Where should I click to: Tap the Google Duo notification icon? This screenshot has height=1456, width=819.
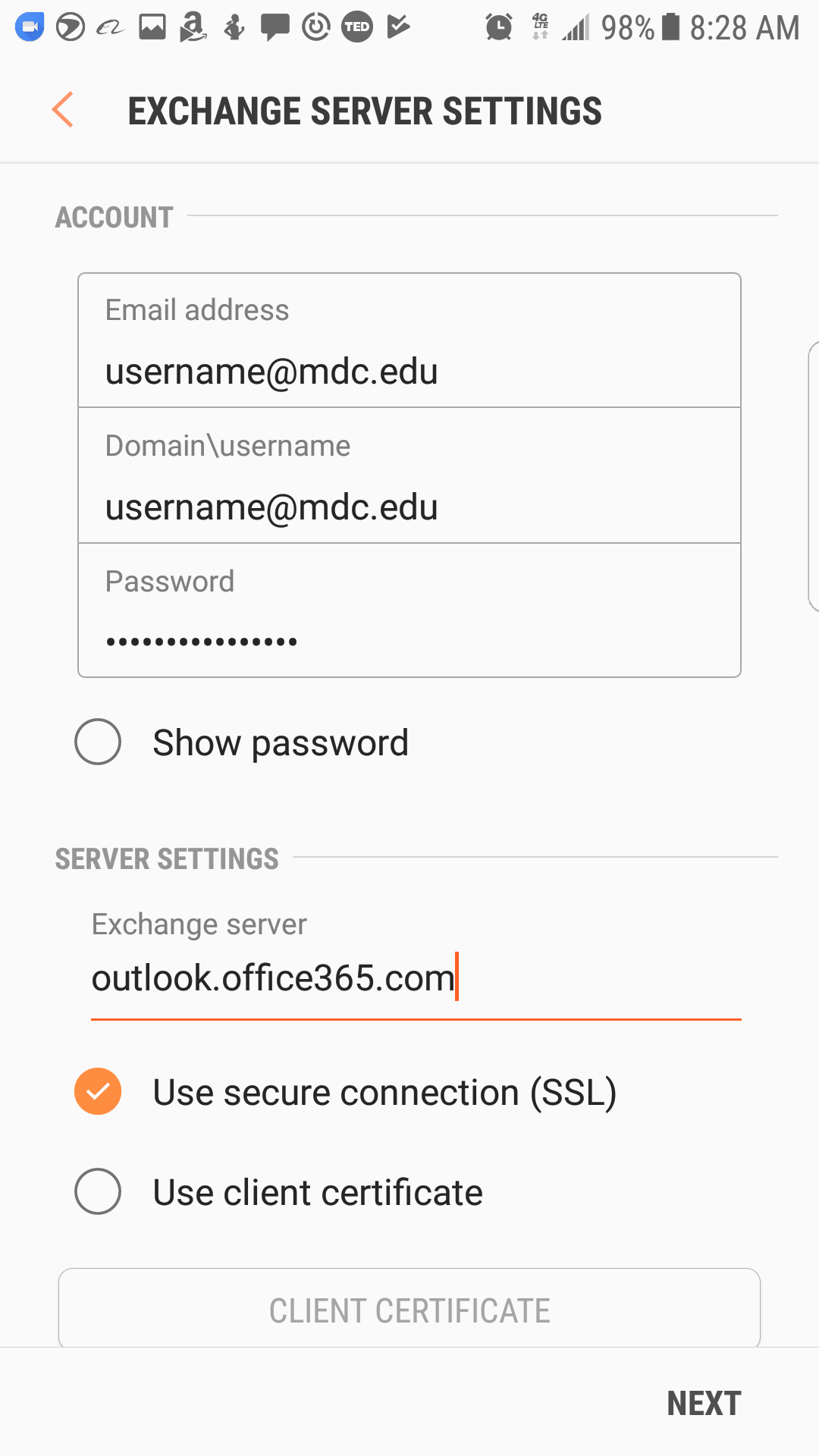(x=29, y=27)
